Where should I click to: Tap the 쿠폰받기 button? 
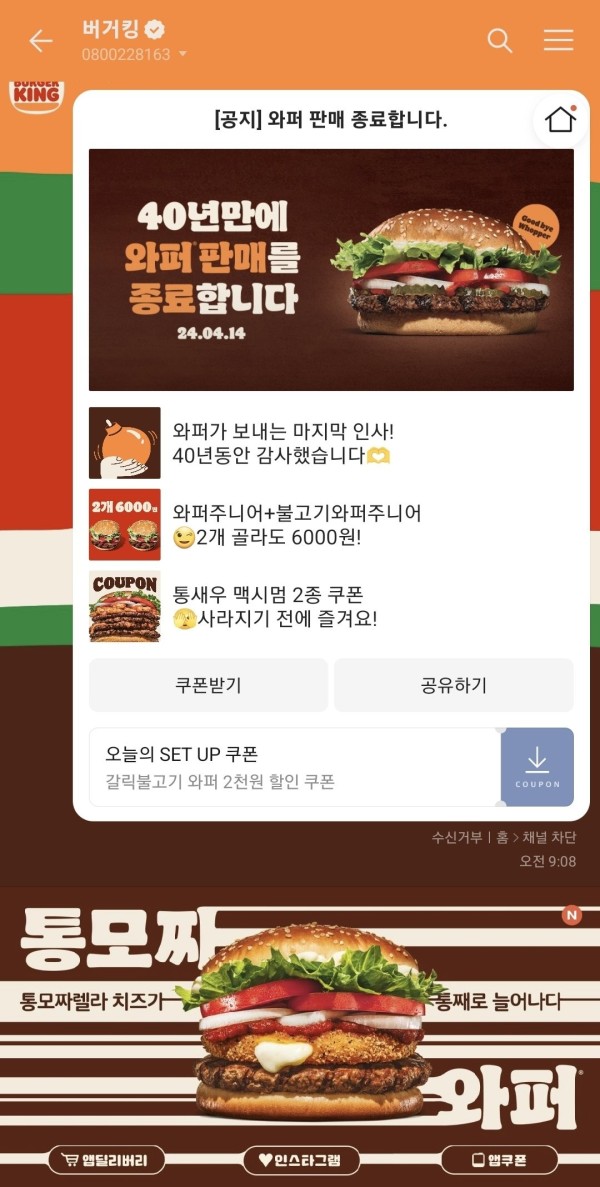pyautogui.click(x=208, y=685)
